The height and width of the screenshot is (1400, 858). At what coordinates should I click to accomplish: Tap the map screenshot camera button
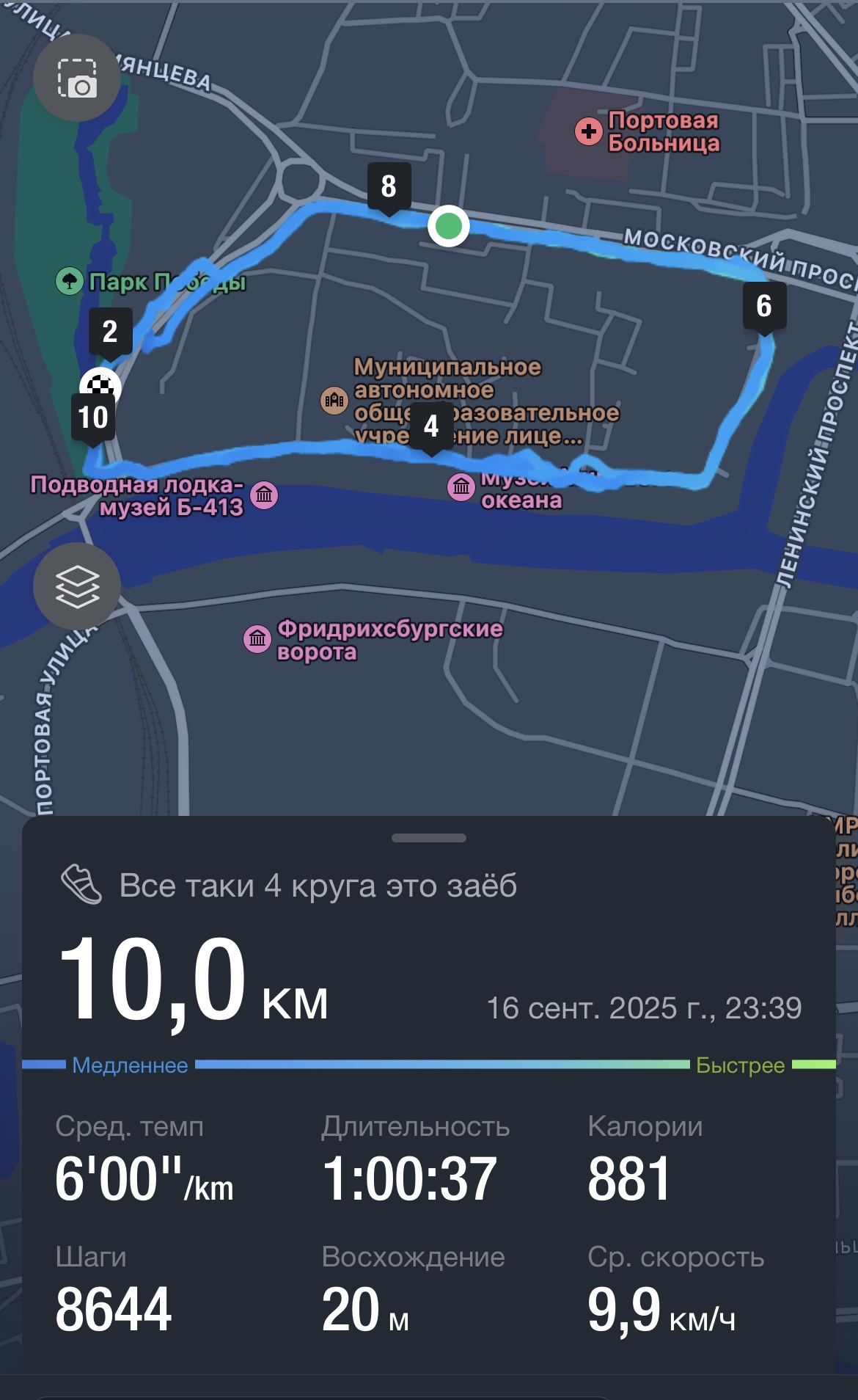pyautogui.click(x=77, y=78)
